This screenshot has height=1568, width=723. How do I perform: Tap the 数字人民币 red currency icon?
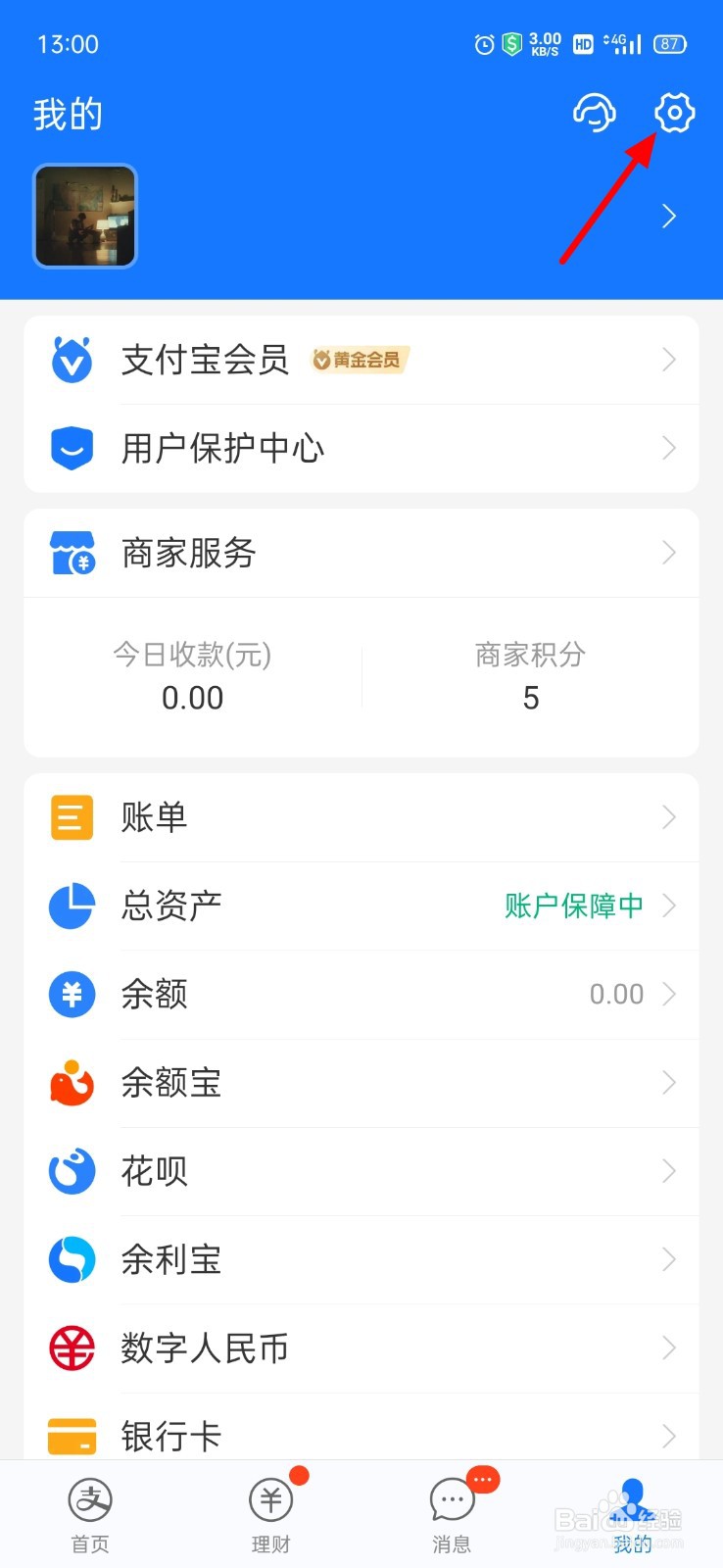click(x=70, y=1347)
